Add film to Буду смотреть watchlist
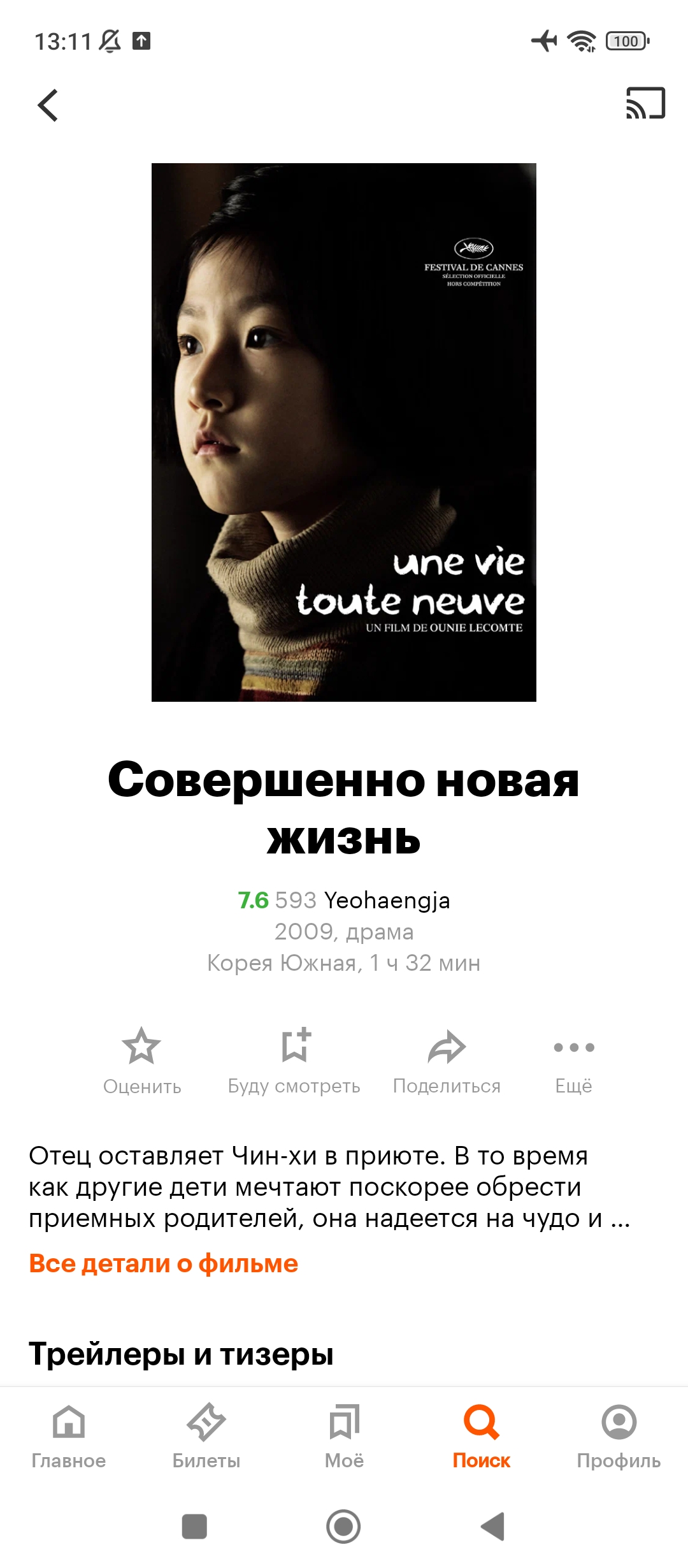 coord(294,1061)
